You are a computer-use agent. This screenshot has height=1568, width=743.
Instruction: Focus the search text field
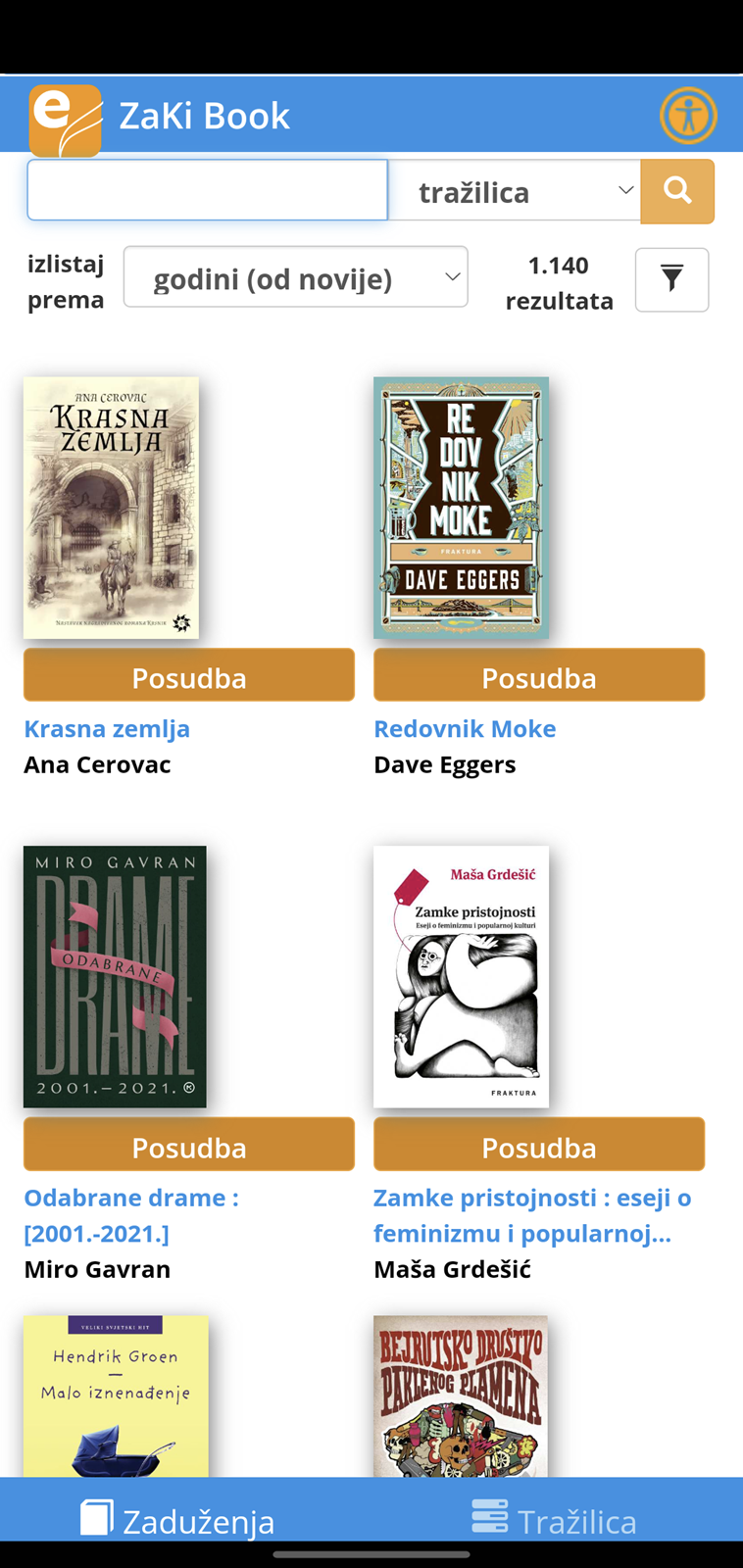(208, 190)
